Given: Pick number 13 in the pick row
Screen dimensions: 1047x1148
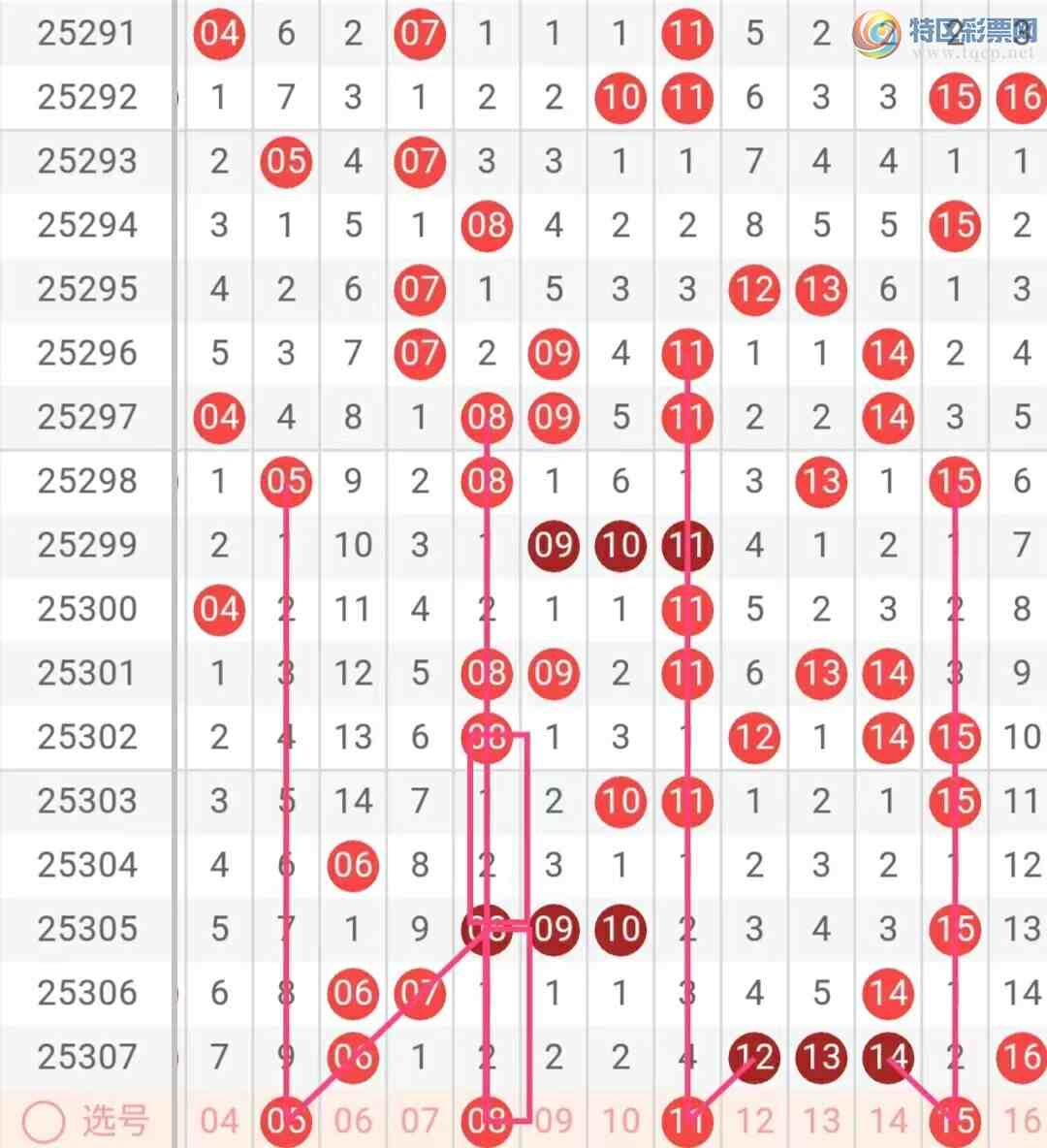Looking at the screenshot, I should [x=821, y=1121].
